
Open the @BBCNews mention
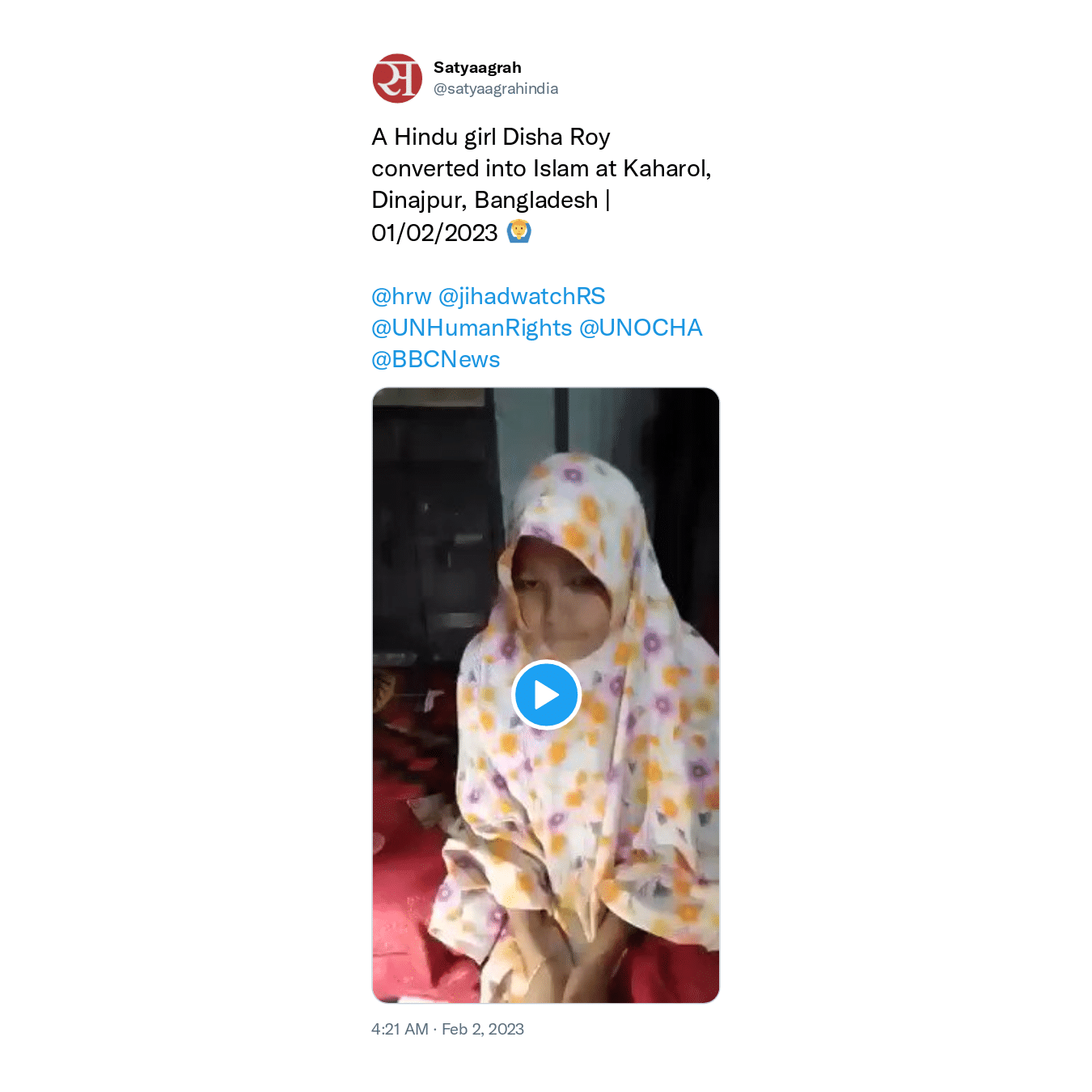(x=435, y=360)
